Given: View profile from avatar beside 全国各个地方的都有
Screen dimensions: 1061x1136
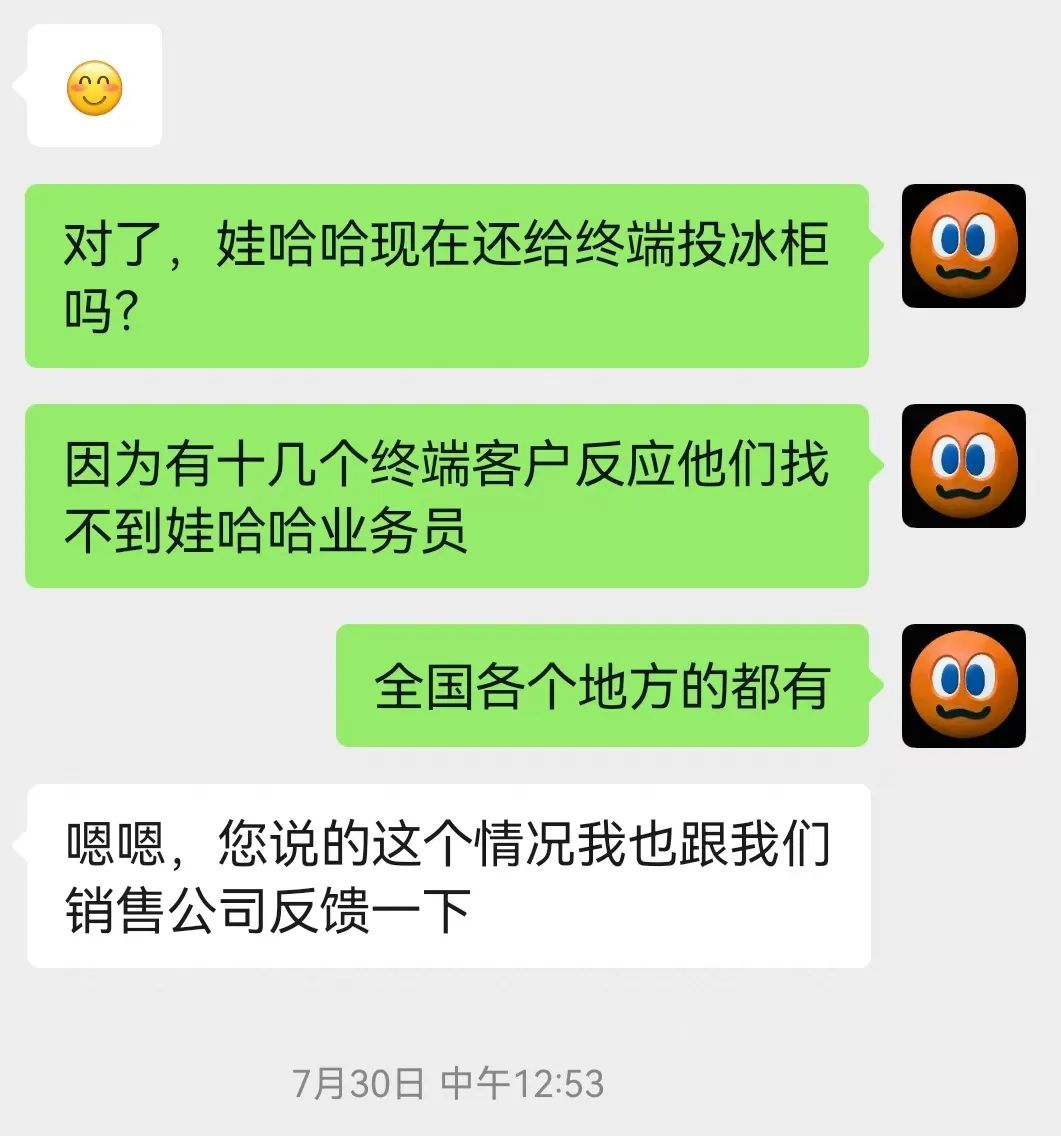Looking at the screenshot, I should tap(963, 686).
